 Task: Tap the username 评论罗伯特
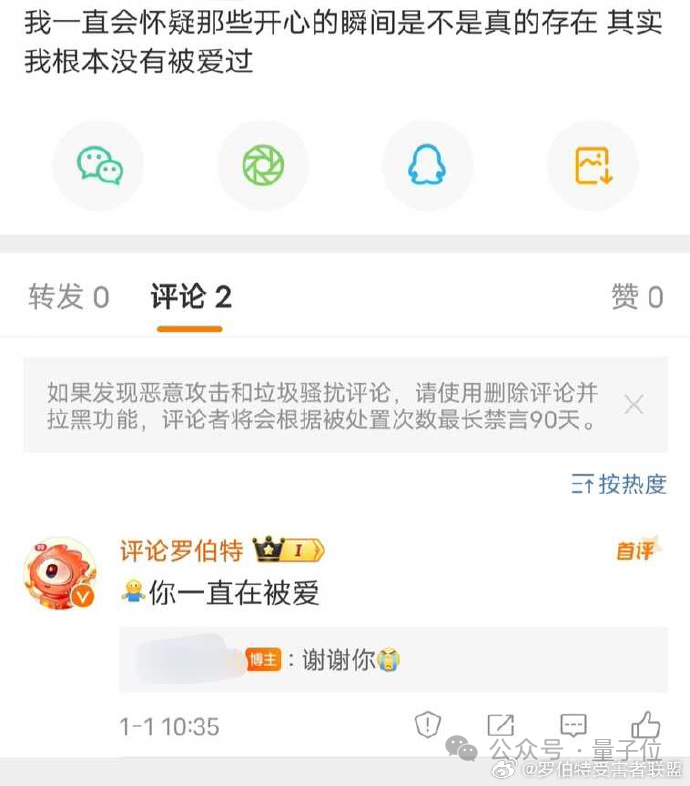[x=181, y=550]
